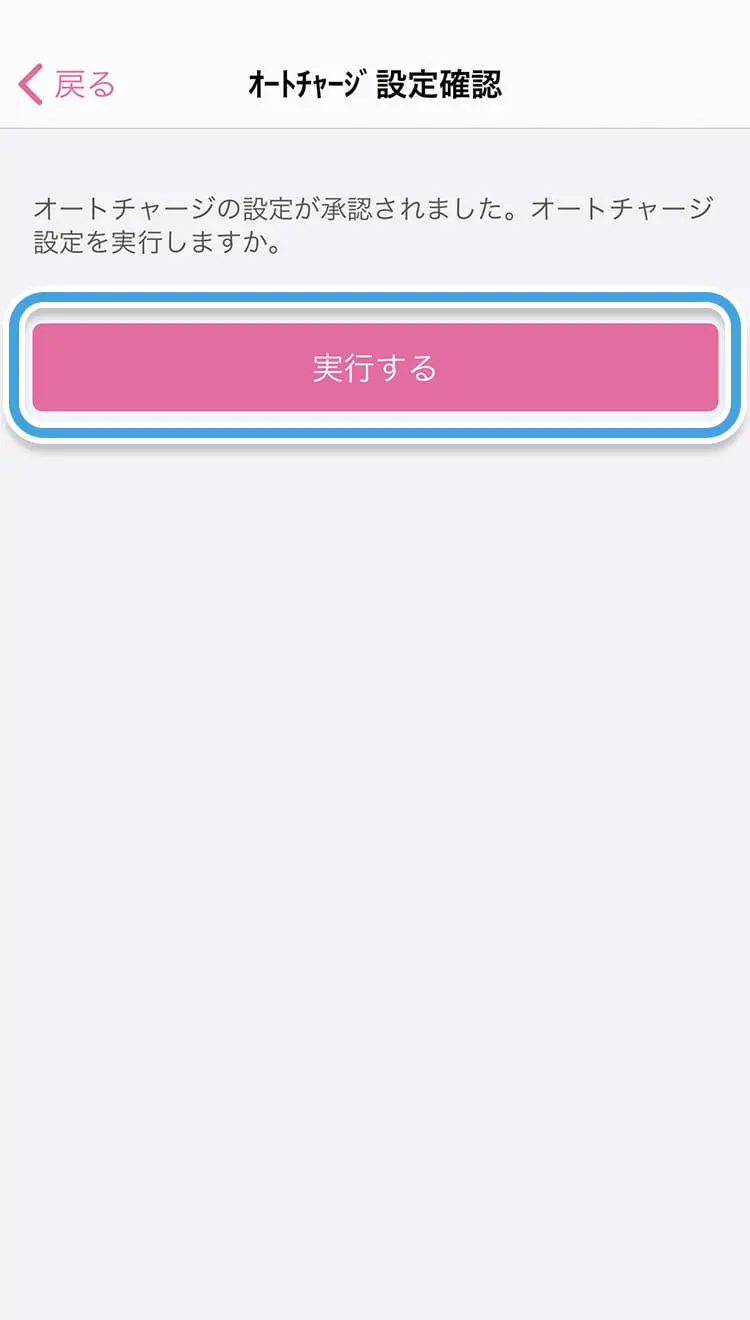The image size is (750, 1320).
Task: Tap the pink 実行する button
Action: click(375, 368)
